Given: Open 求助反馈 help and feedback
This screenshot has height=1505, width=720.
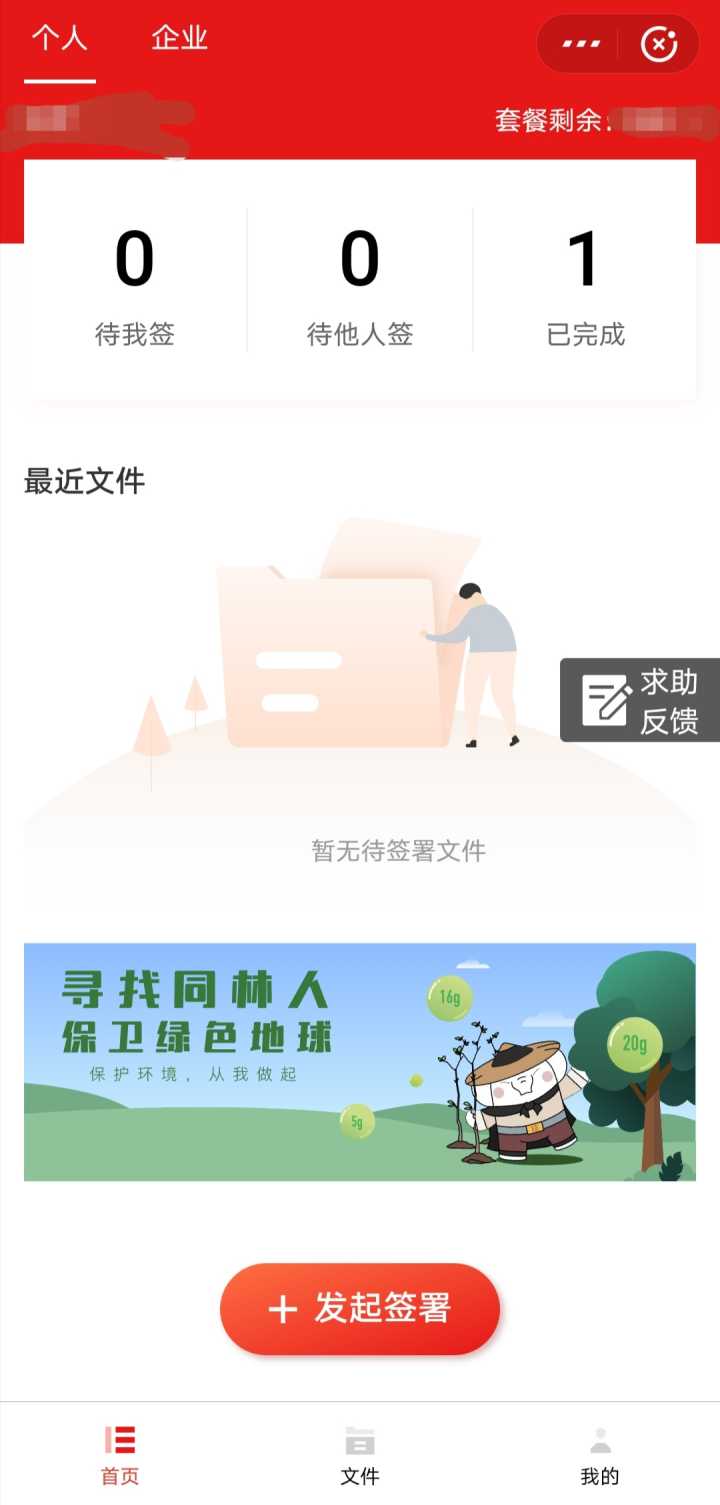Looking at the screenshot, I should (x=641, y=700).
